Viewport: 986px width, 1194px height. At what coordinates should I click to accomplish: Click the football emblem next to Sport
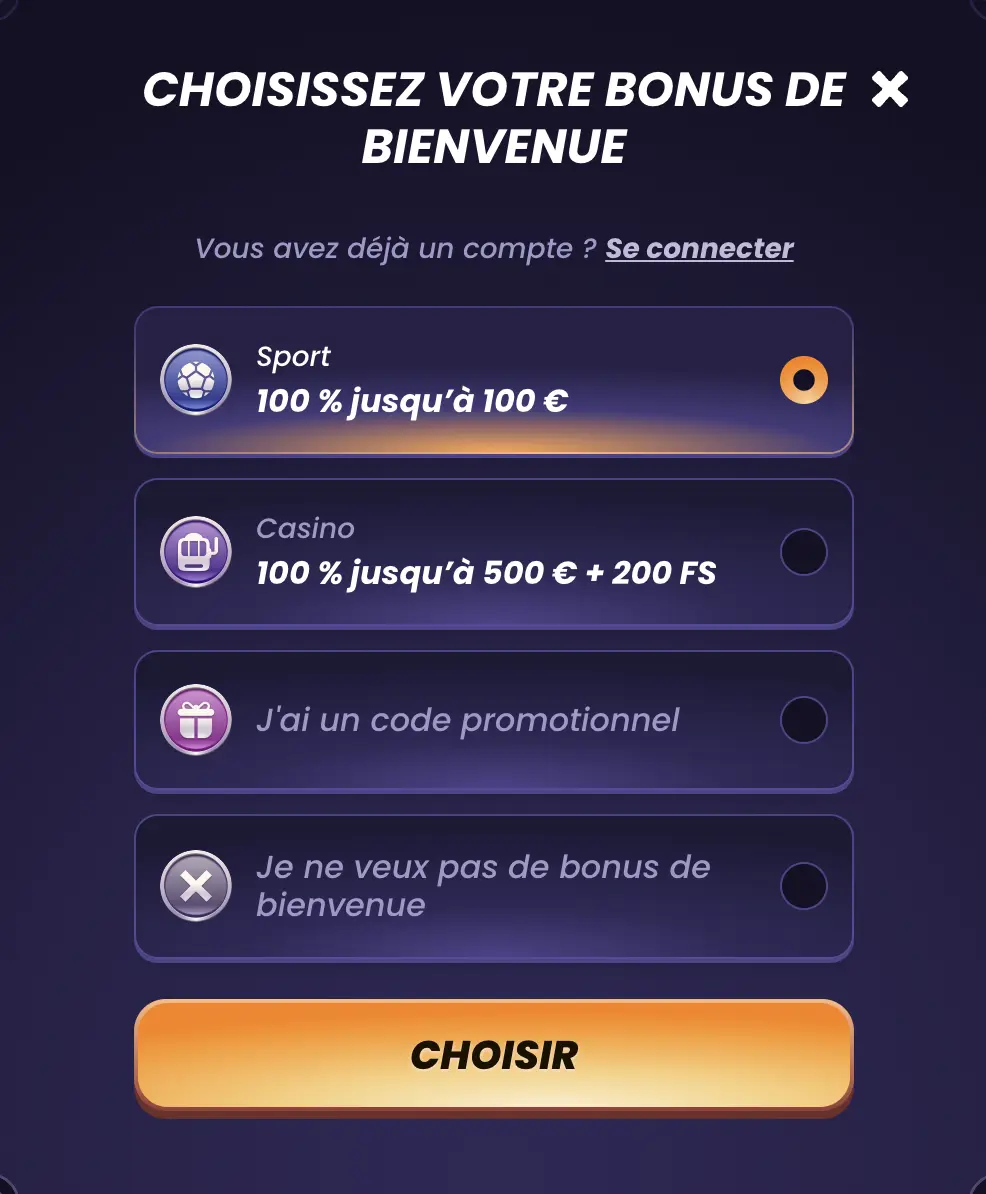coord(196,380)
